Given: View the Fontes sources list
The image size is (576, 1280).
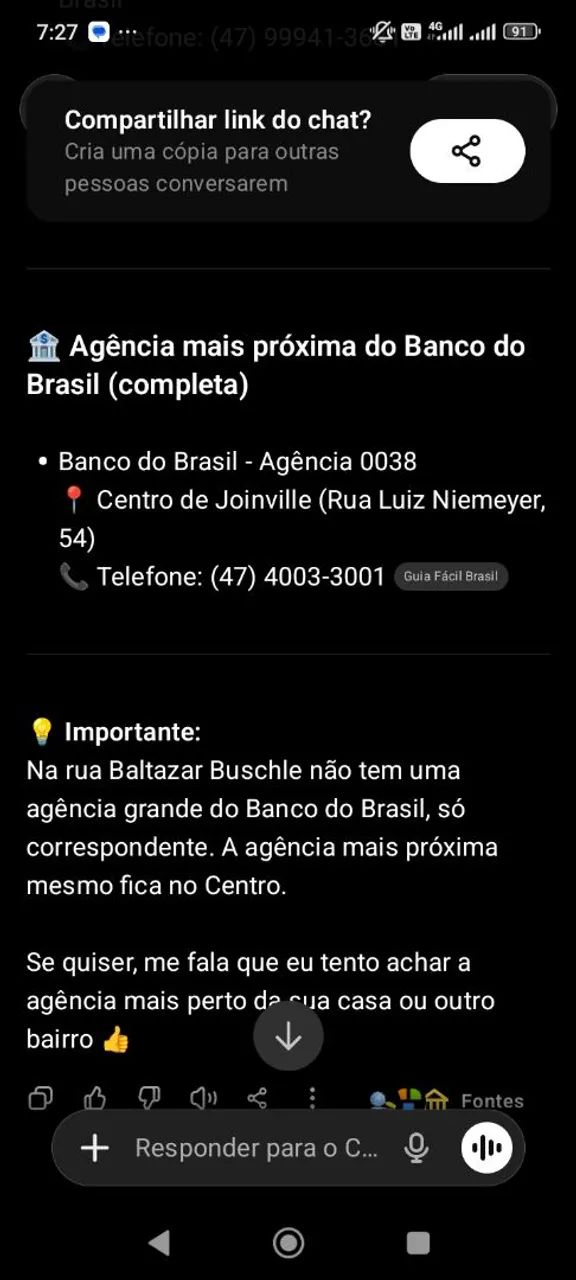Looking at the screenshot, I should click(x=447, y=1100).
